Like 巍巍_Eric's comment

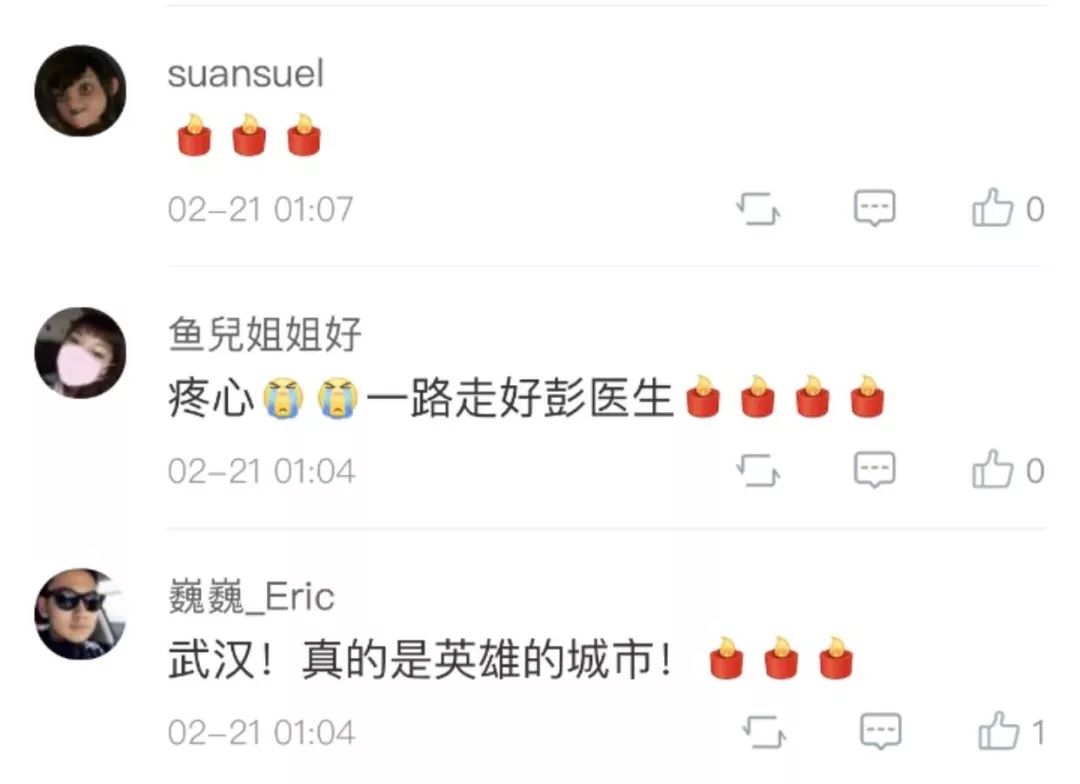click(x=998, y=732)
